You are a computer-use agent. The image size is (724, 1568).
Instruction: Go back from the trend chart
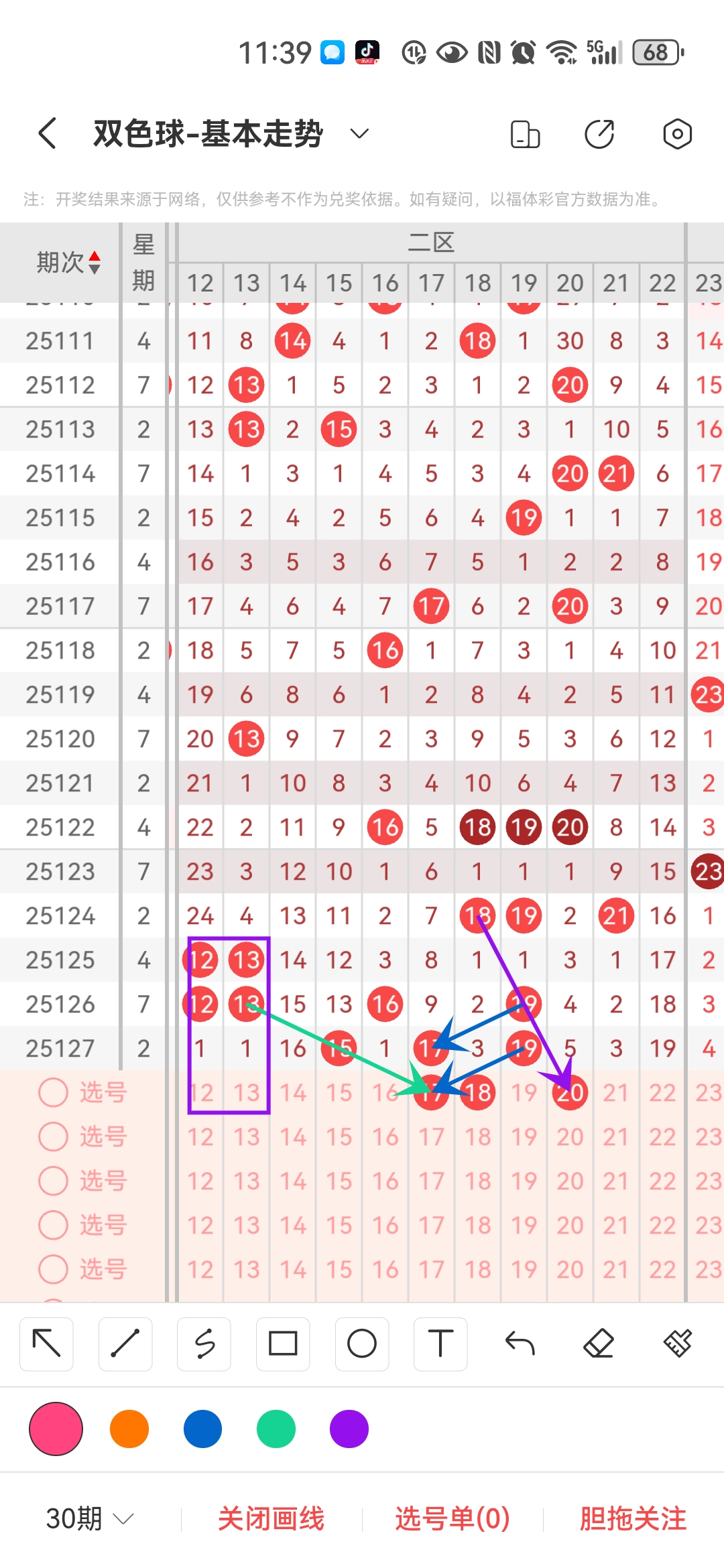click(47, 133)
